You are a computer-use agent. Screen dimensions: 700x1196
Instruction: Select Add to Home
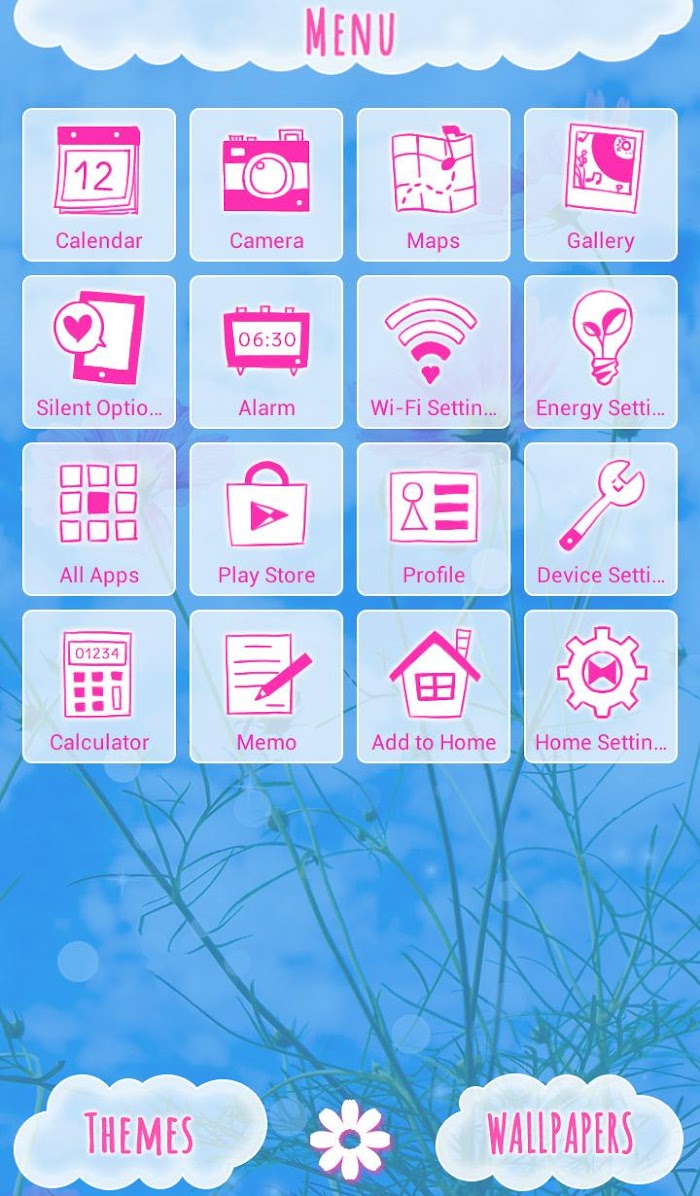coord(433,686)
